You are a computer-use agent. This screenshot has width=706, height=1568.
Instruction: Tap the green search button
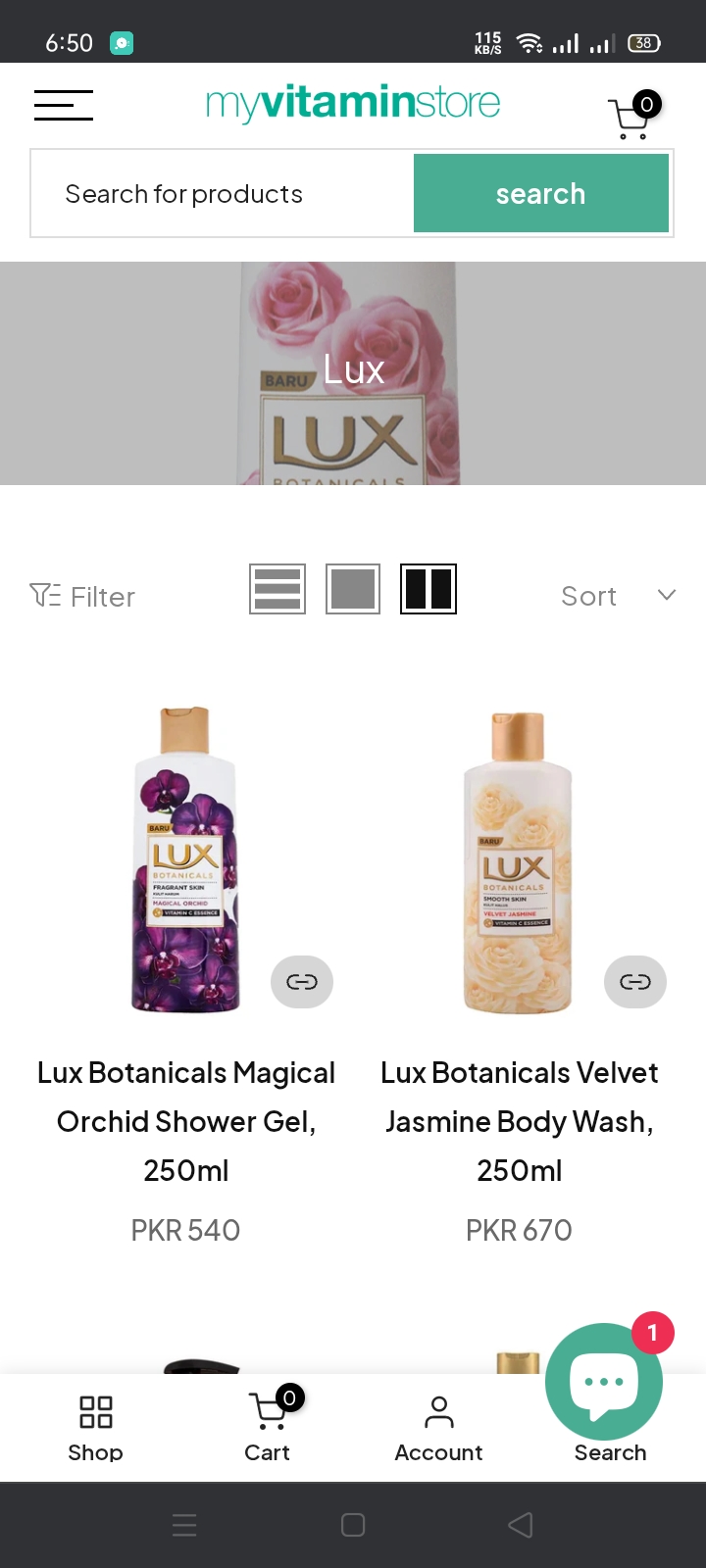[x=540, y=194]
